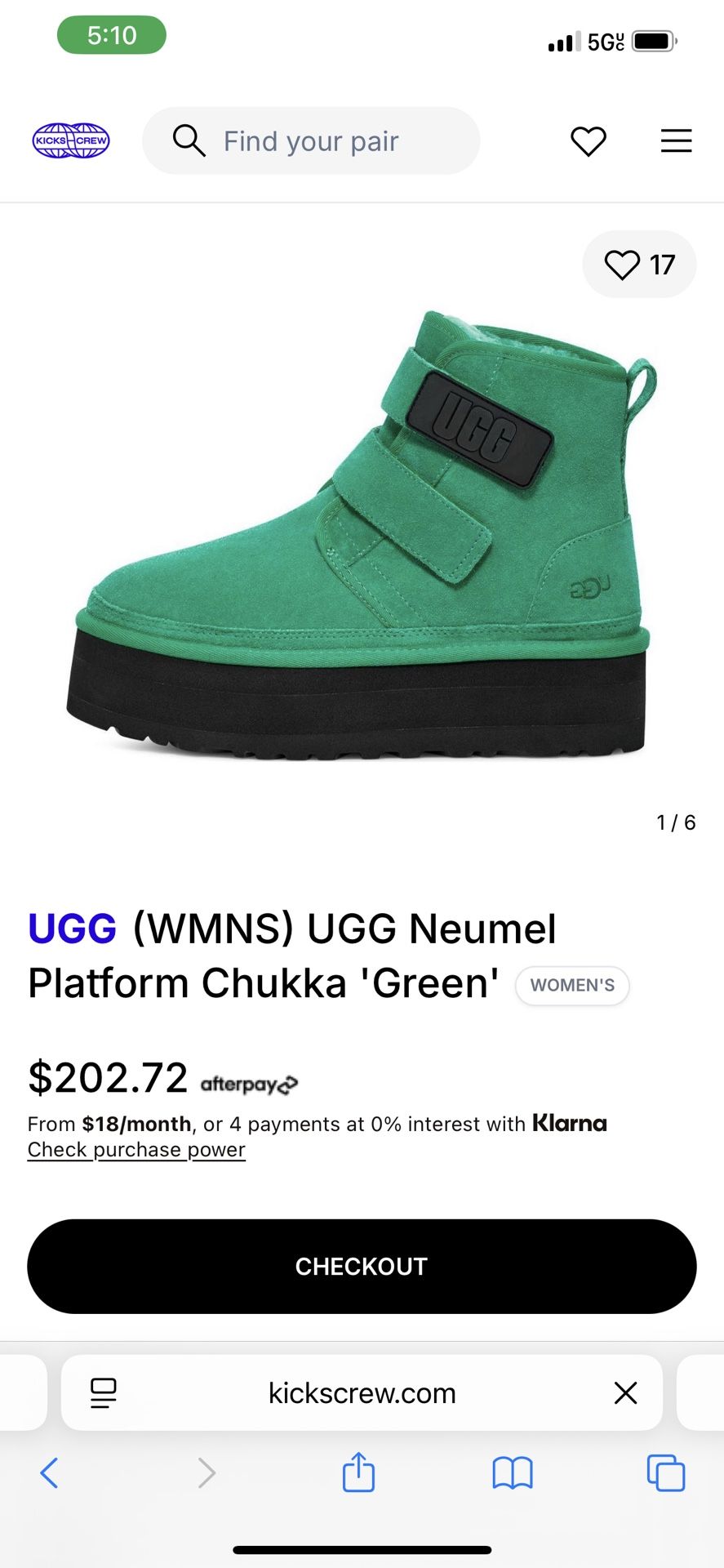Viewport: 724px width, 1568px height.
Task: Tap the kickscrew.com address bar
Action: click(x=362, y=1392)
